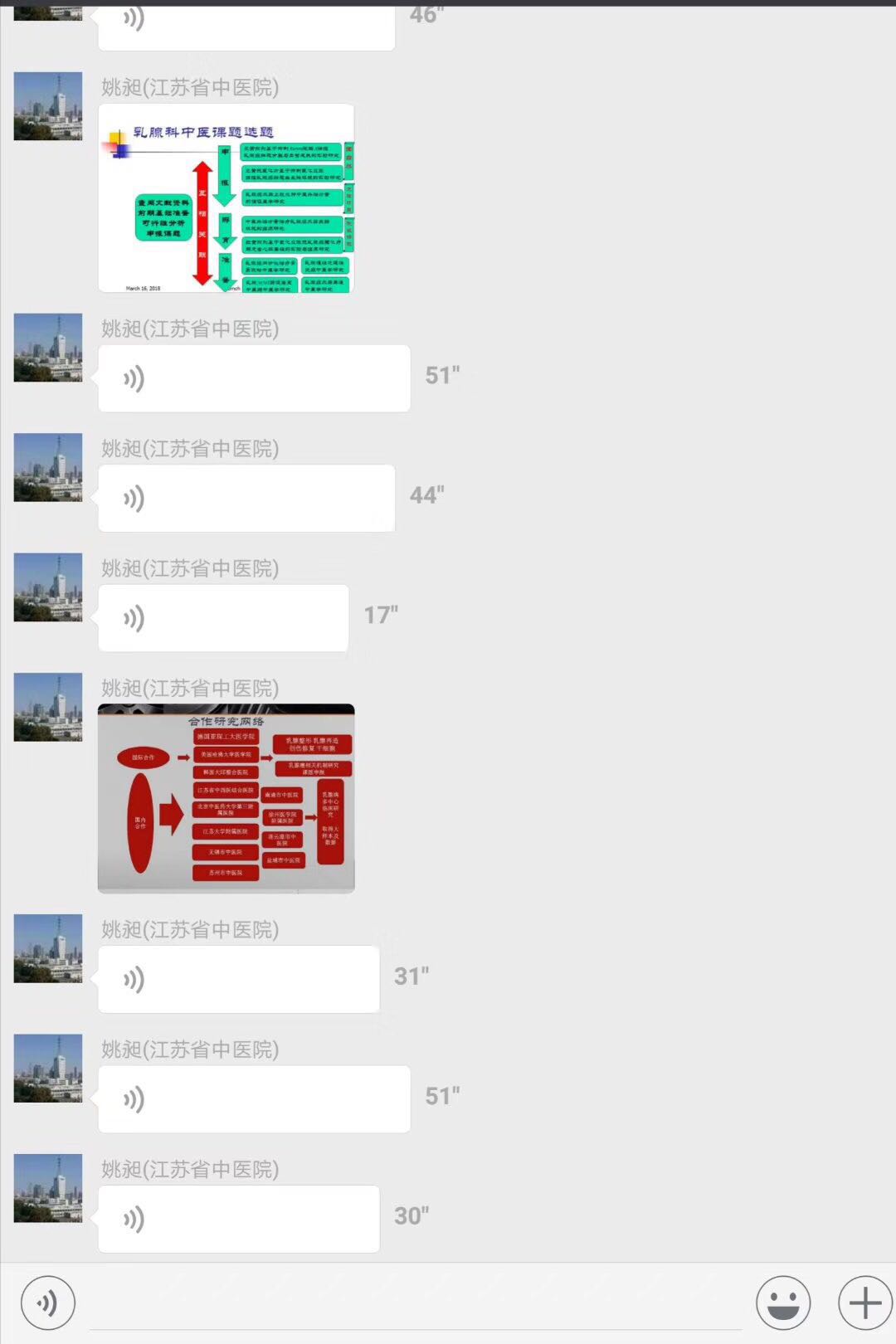The height and width of the screenshot is (1344, 896).
Task: Play the 51-second voice message right after the 乳腺科中医课题选题 slide
Action: 254,378
